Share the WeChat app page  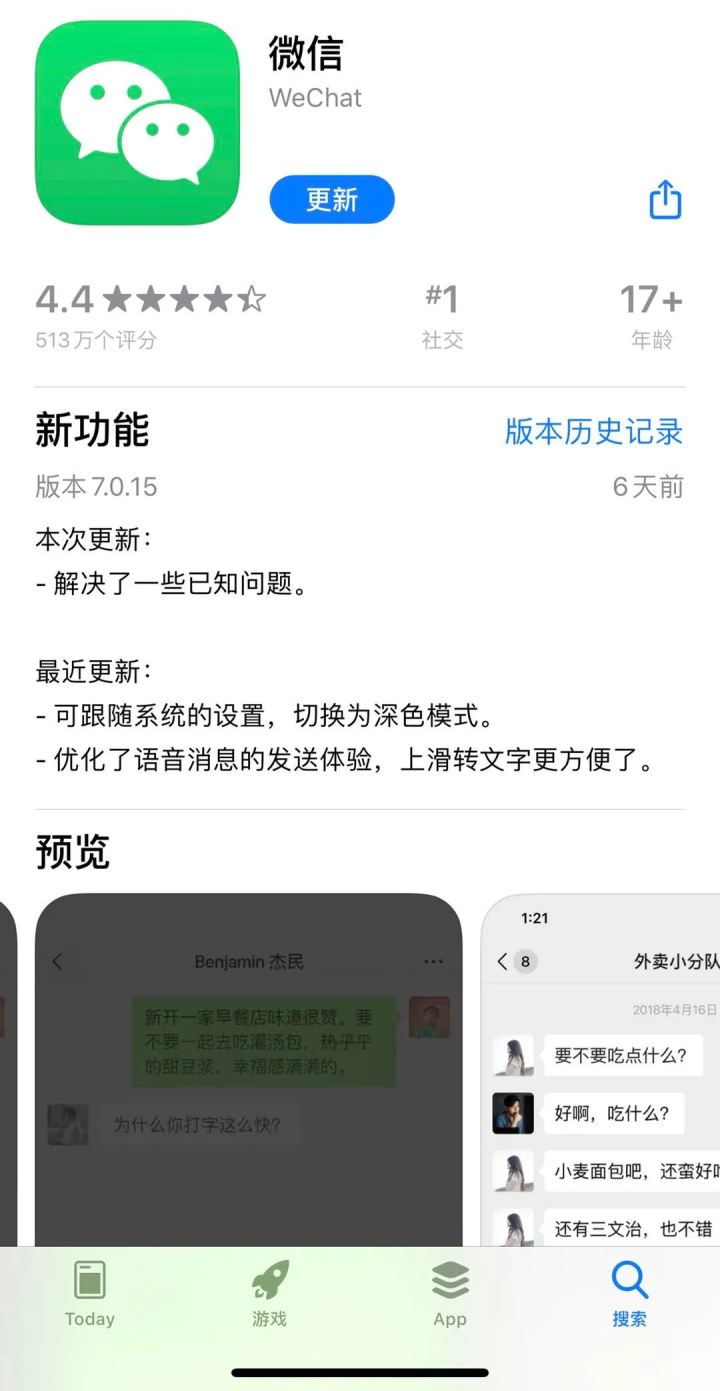[x=665, y=199]
